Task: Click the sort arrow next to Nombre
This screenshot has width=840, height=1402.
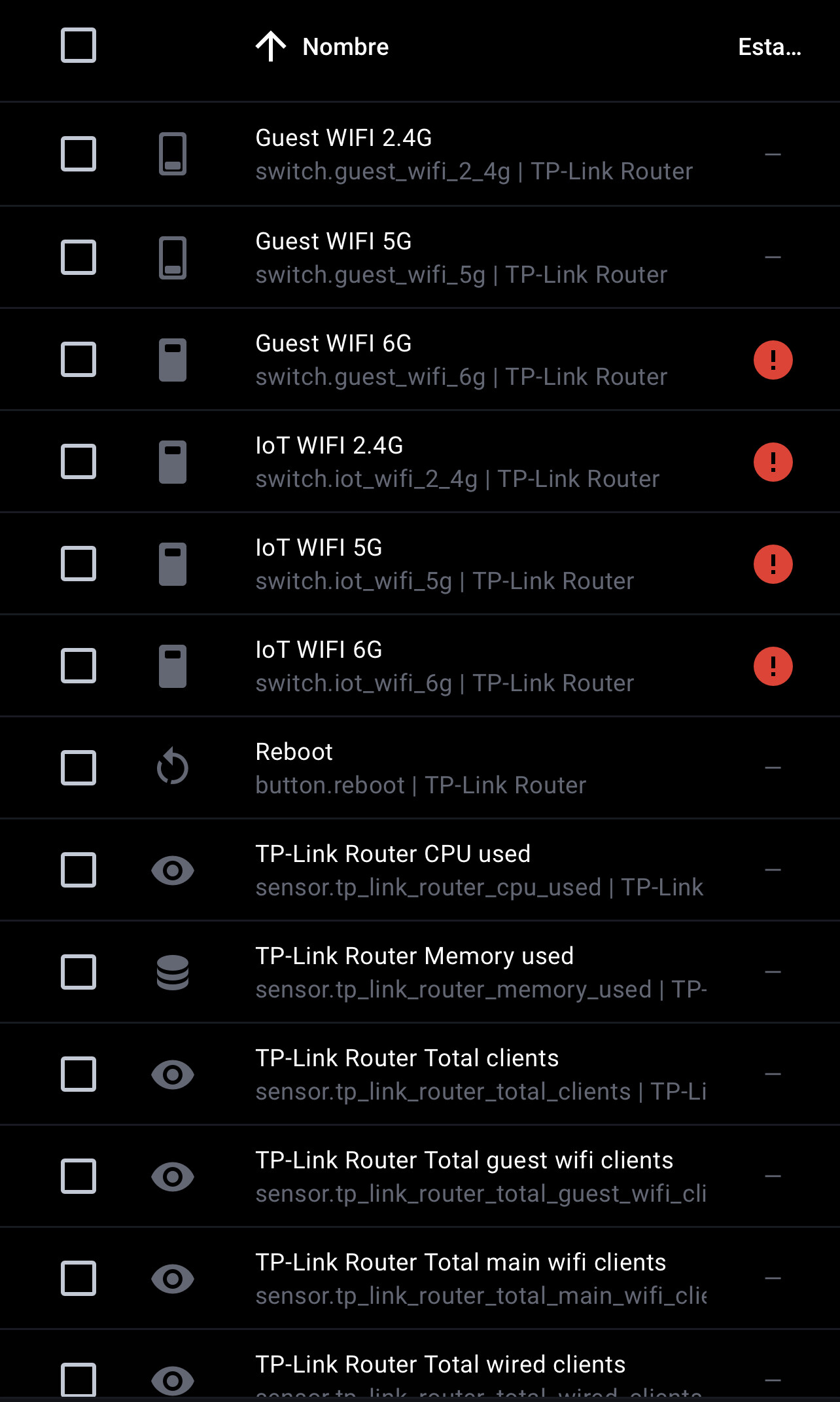Action: (x=270, y=46)
